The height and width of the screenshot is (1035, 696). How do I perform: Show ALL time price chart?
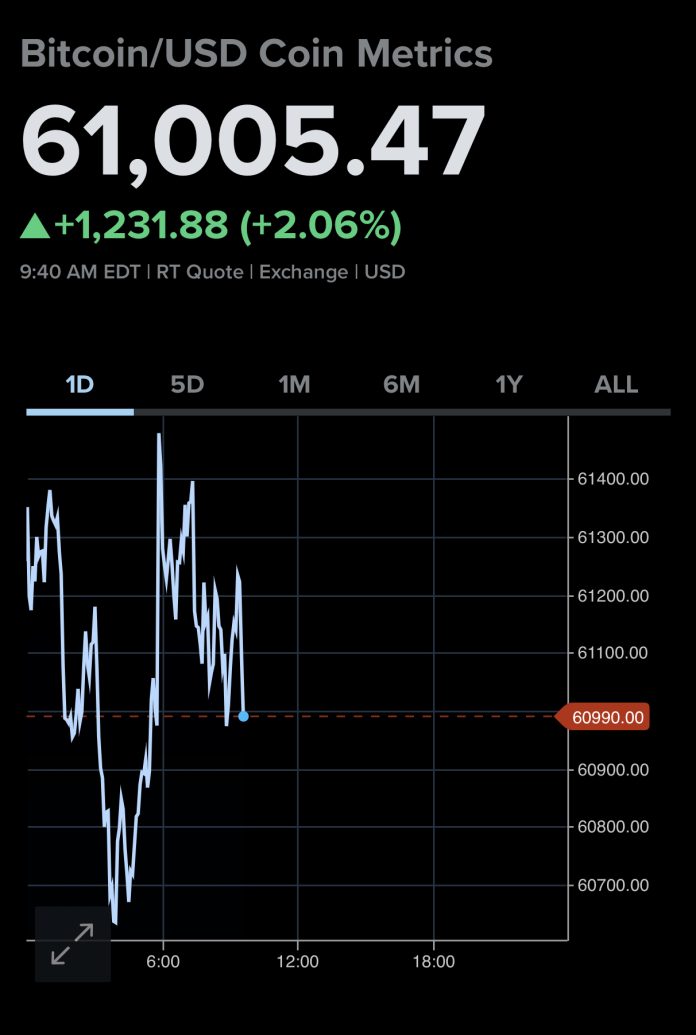tap(616, 385)
